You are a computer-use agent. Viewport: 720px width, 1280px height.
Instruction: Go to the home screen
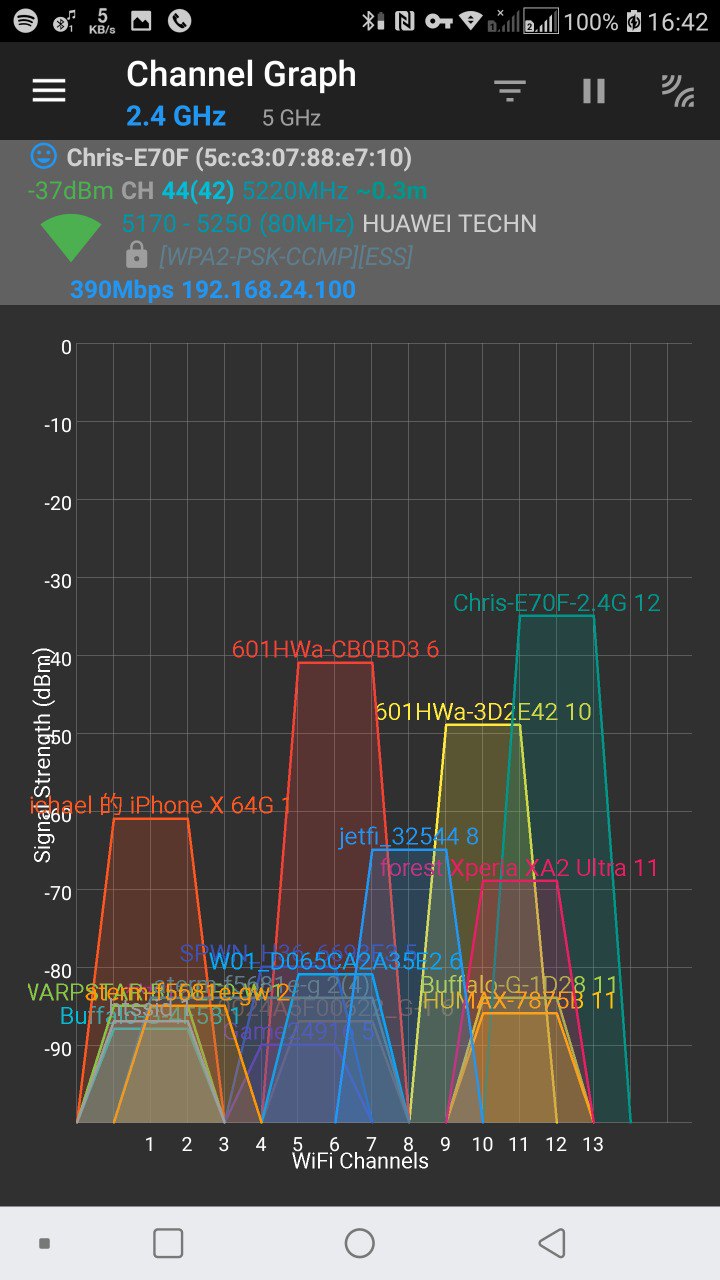pyautogui.click(x=360, y=1243)
